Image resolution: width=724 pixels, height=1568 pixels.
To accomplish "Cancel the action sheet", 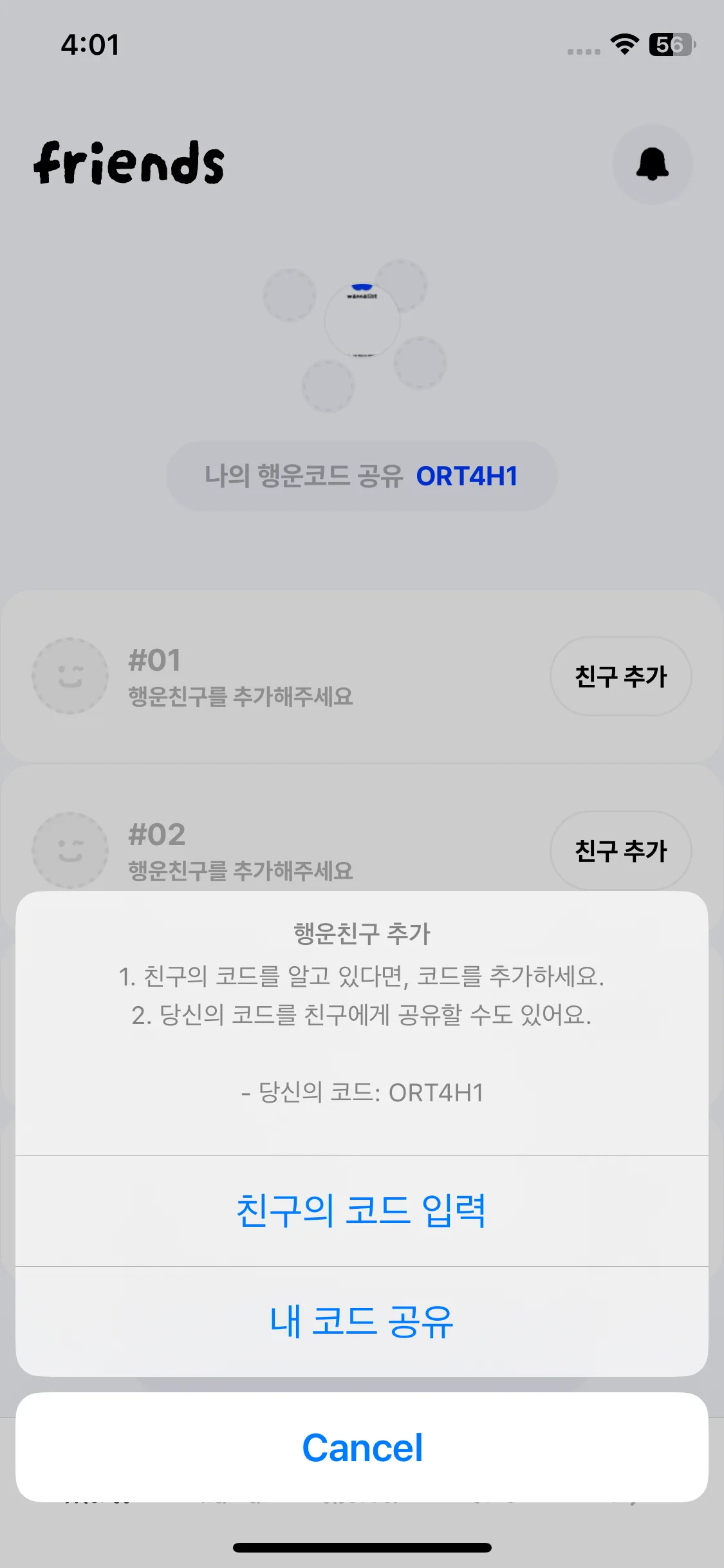I will 362,1448.
